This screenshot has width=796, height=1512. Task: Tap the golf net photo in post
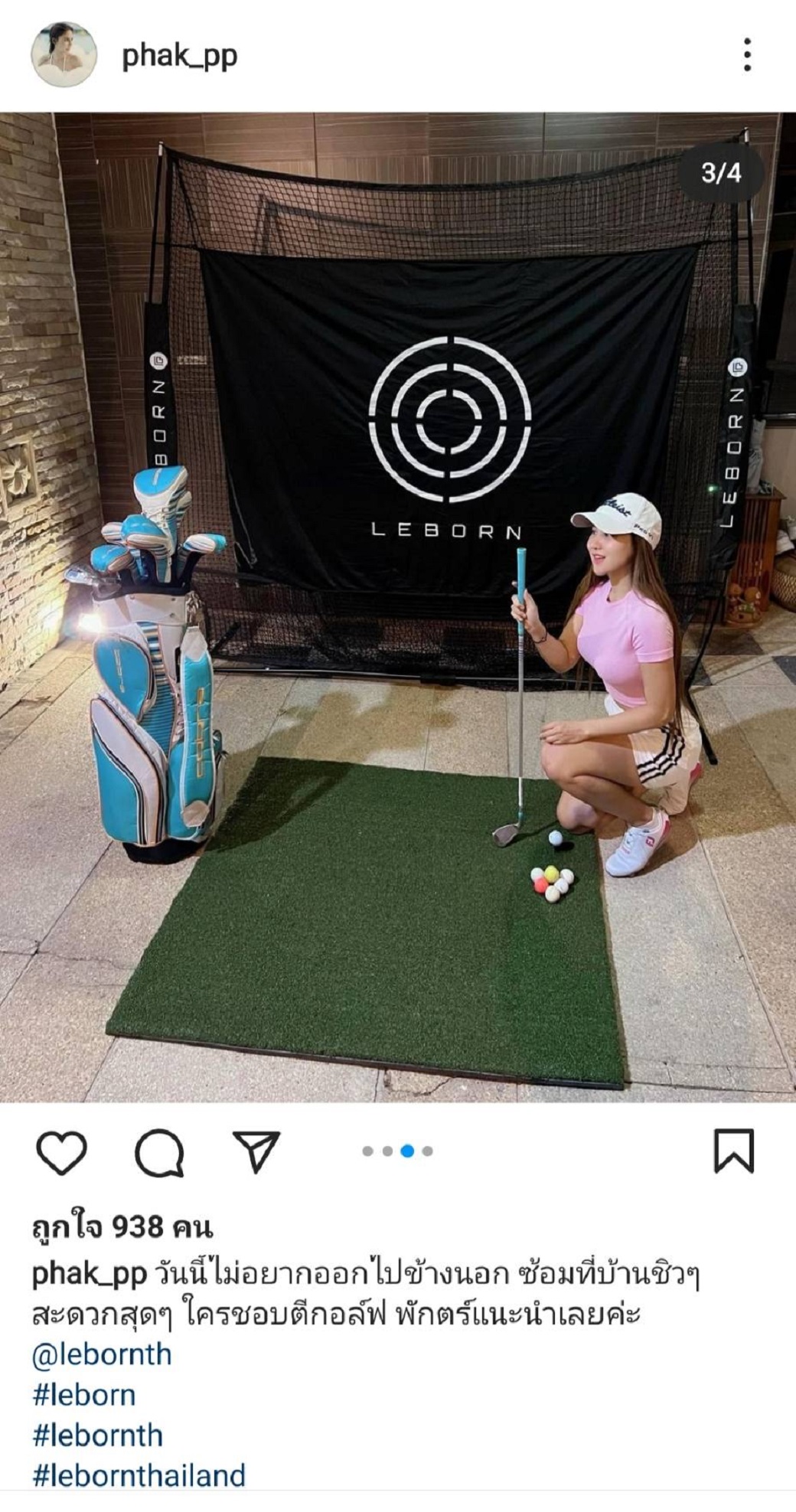tap(398, 605)
